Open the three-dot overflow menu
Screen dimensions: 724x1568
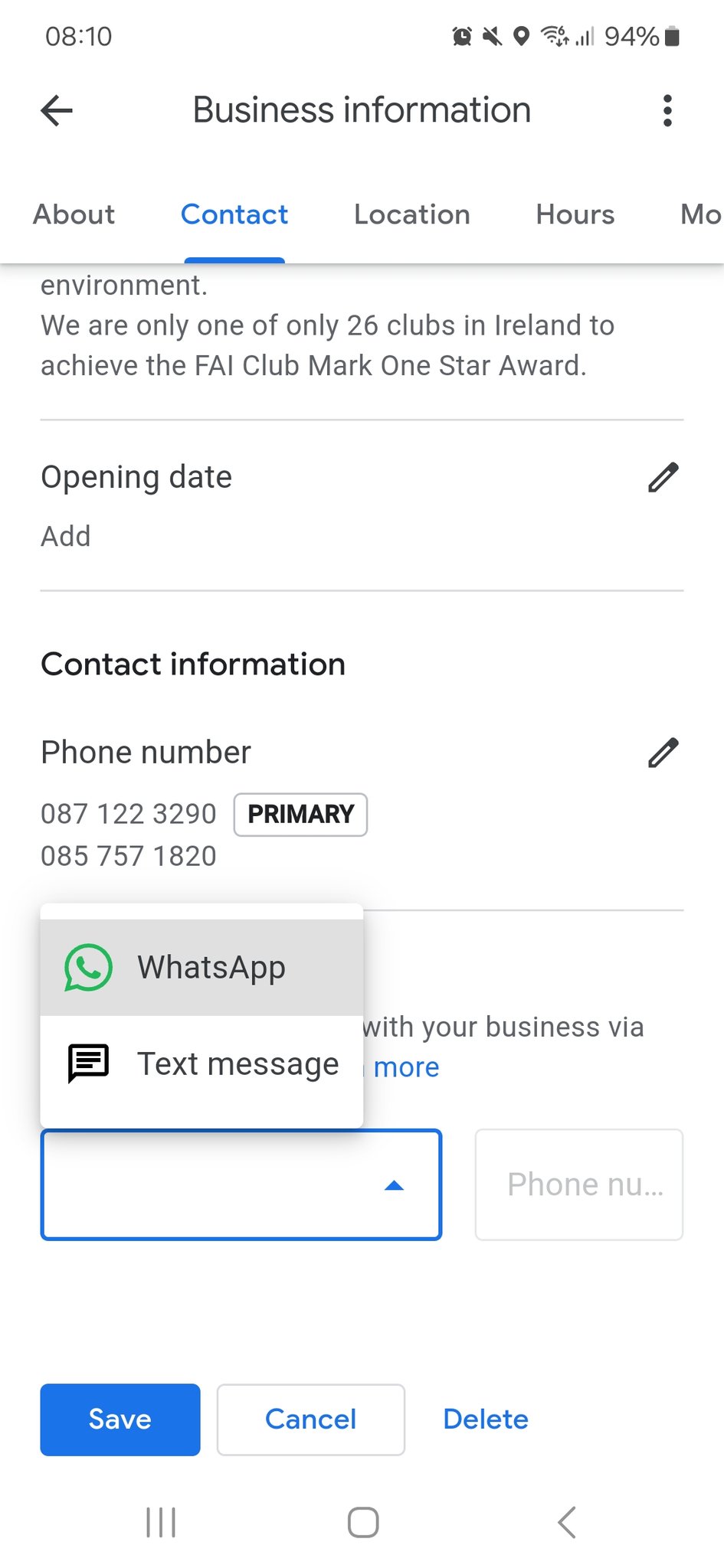click(668, 109)
